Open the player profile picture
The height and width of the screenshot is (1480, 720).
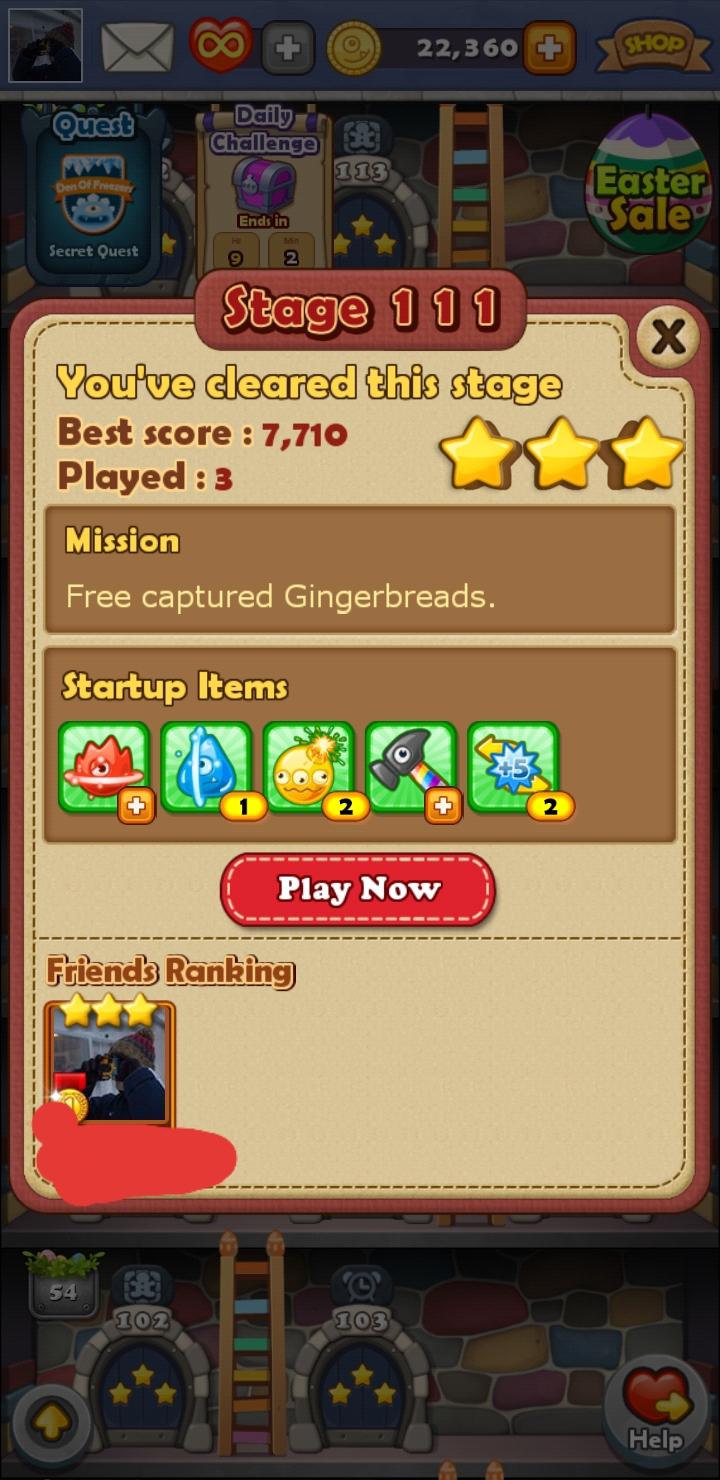point(45,46)
